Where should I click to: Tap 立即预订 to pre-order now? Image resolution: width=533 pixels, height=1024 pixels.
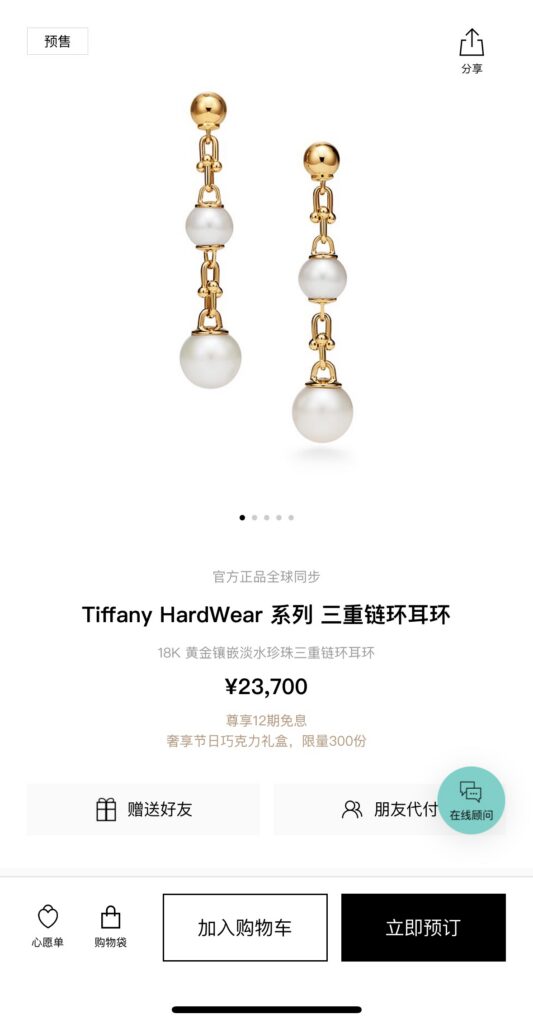pos(423,927)
